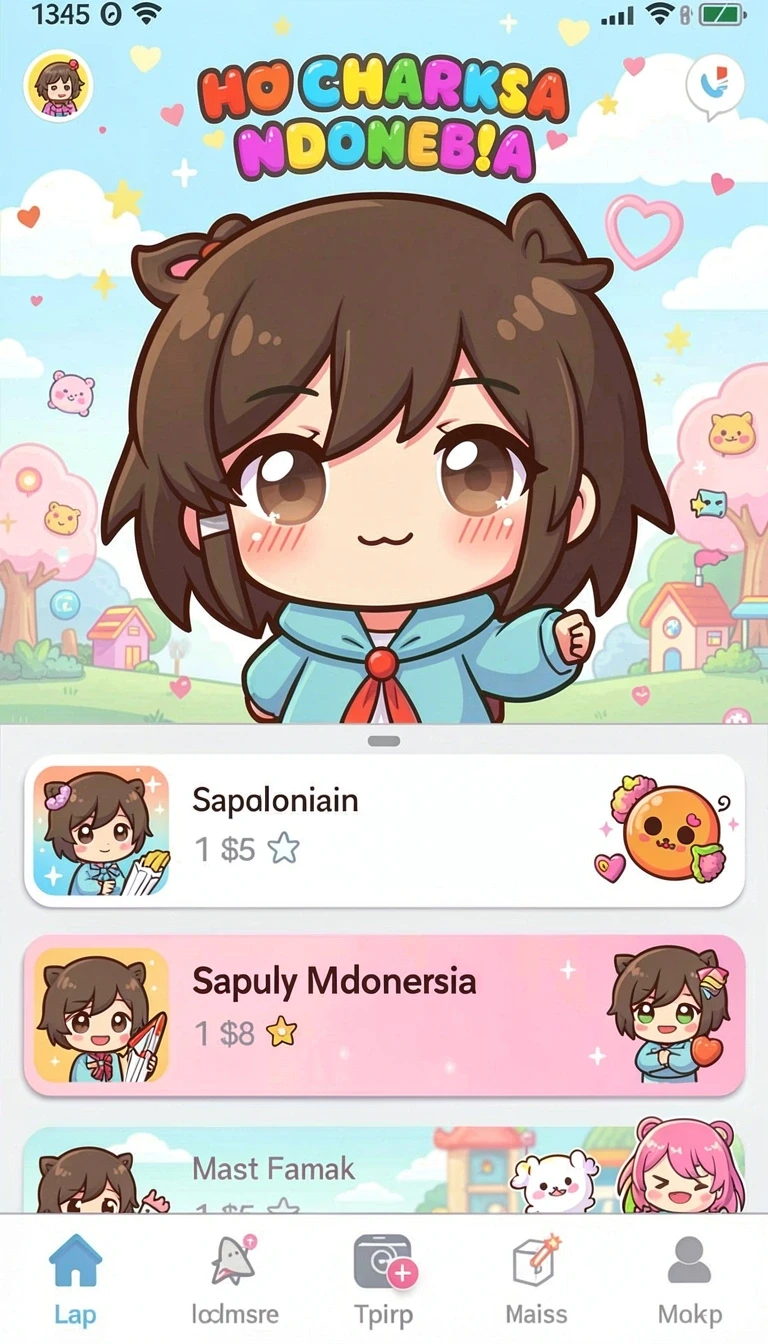Open the Mast Famak card
The width and height of the screenshot is (768, 1344).
384,1170
